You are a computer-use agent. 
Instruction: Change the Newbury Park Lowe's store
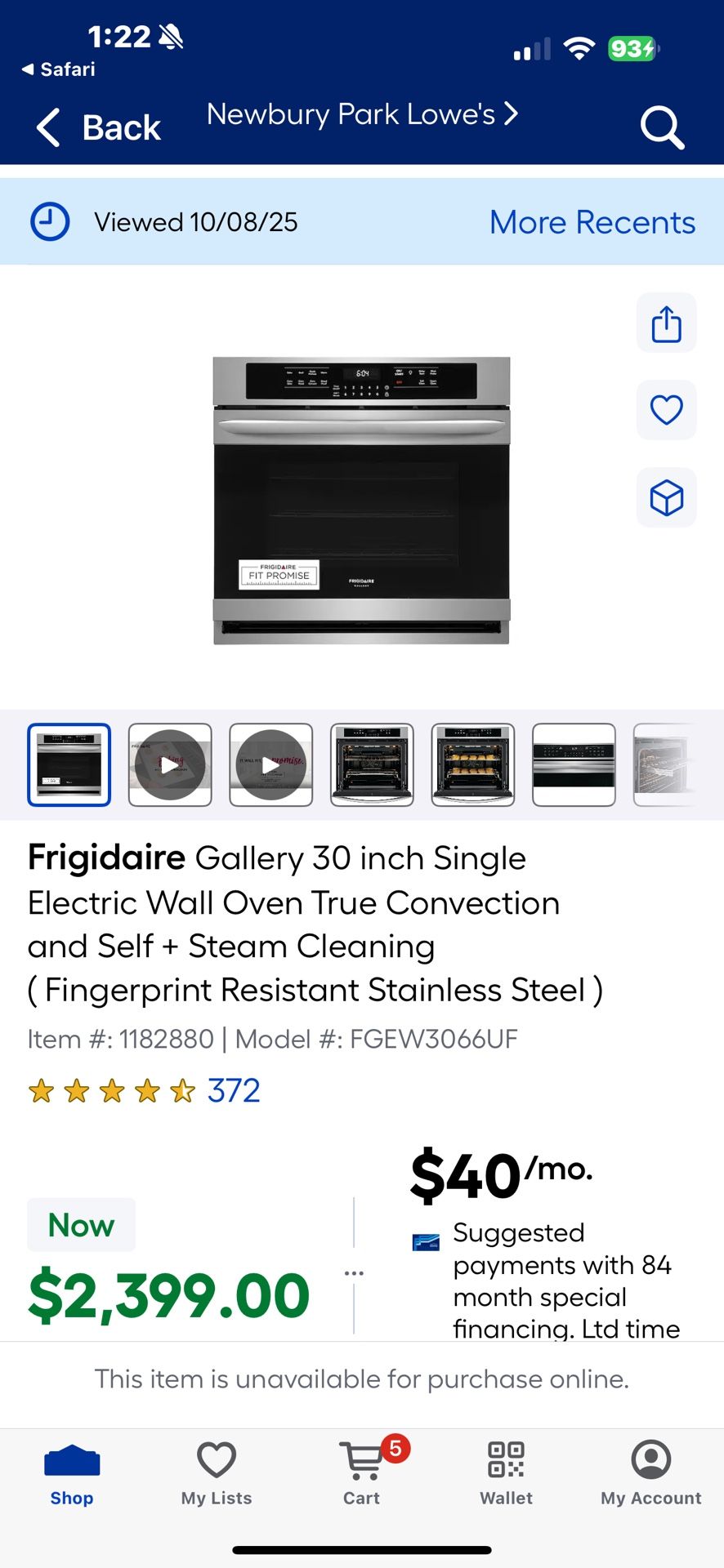click(x=362, y=114)
